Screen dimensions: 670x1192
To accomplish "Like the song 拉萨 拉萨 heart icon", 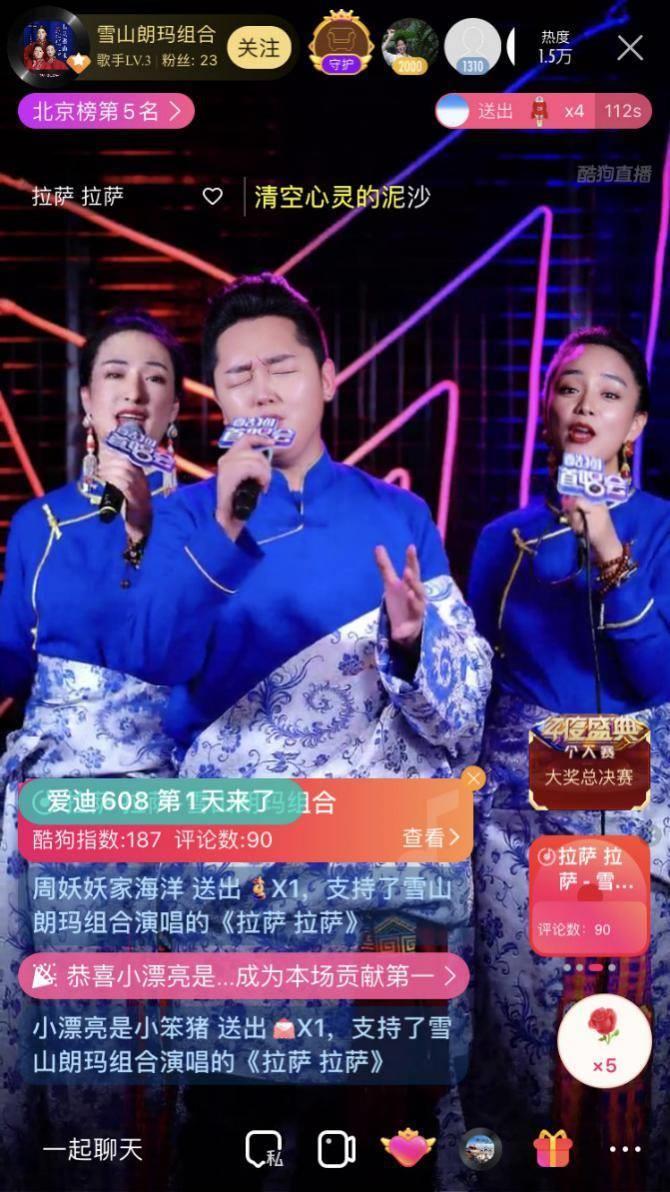I will (x=213, y=197).
